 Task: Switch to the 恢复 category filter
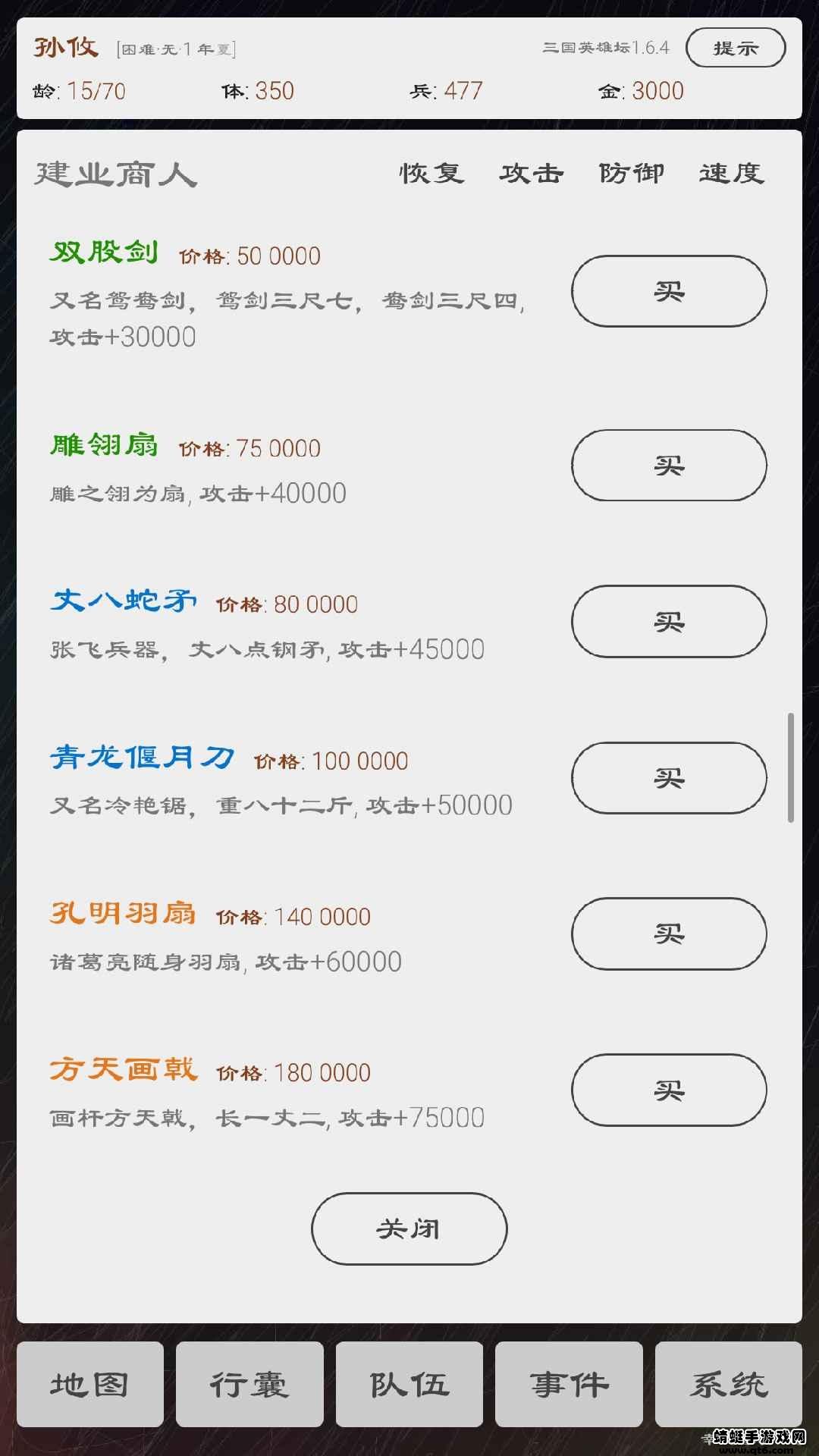[x=432, y=174]
